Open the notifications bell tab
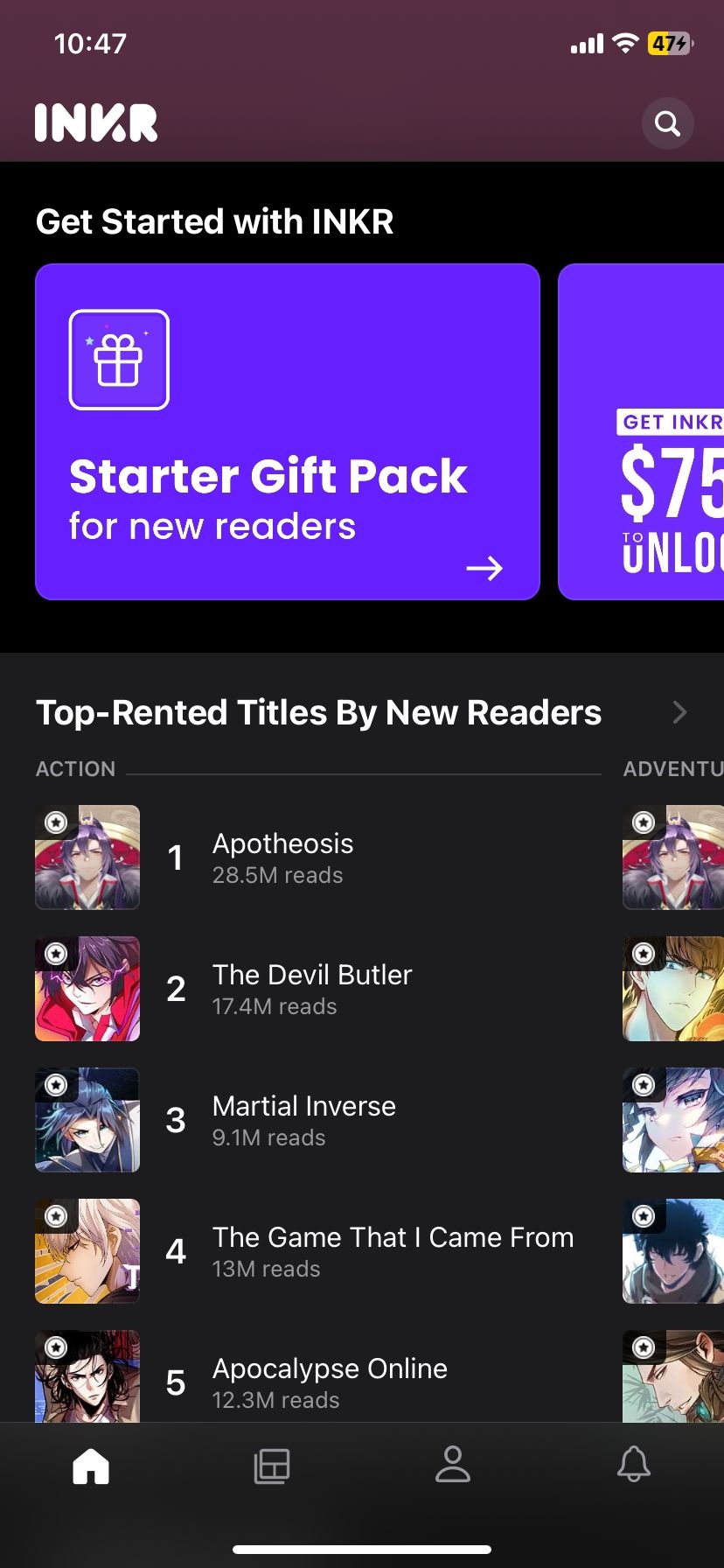 (634, 1466)
